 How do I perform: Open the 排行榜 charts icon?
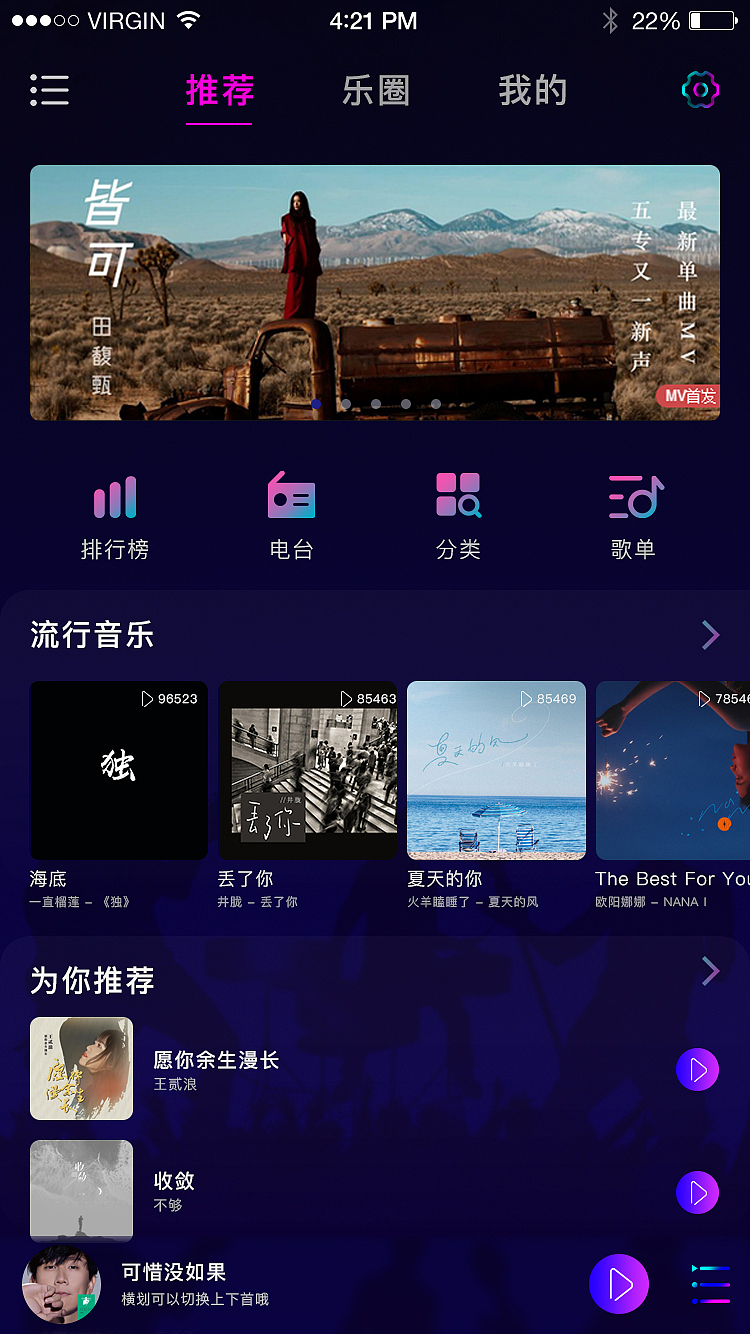coord(114,510)
